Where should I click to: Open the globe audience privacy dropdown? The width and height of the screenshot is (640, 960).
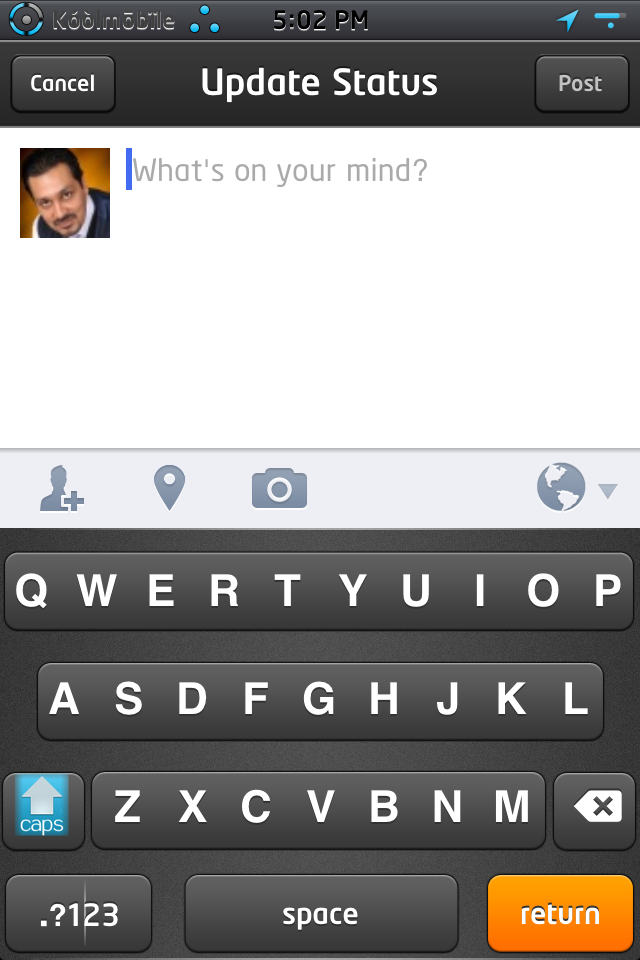pyautogui.click(x=576, y=489)
